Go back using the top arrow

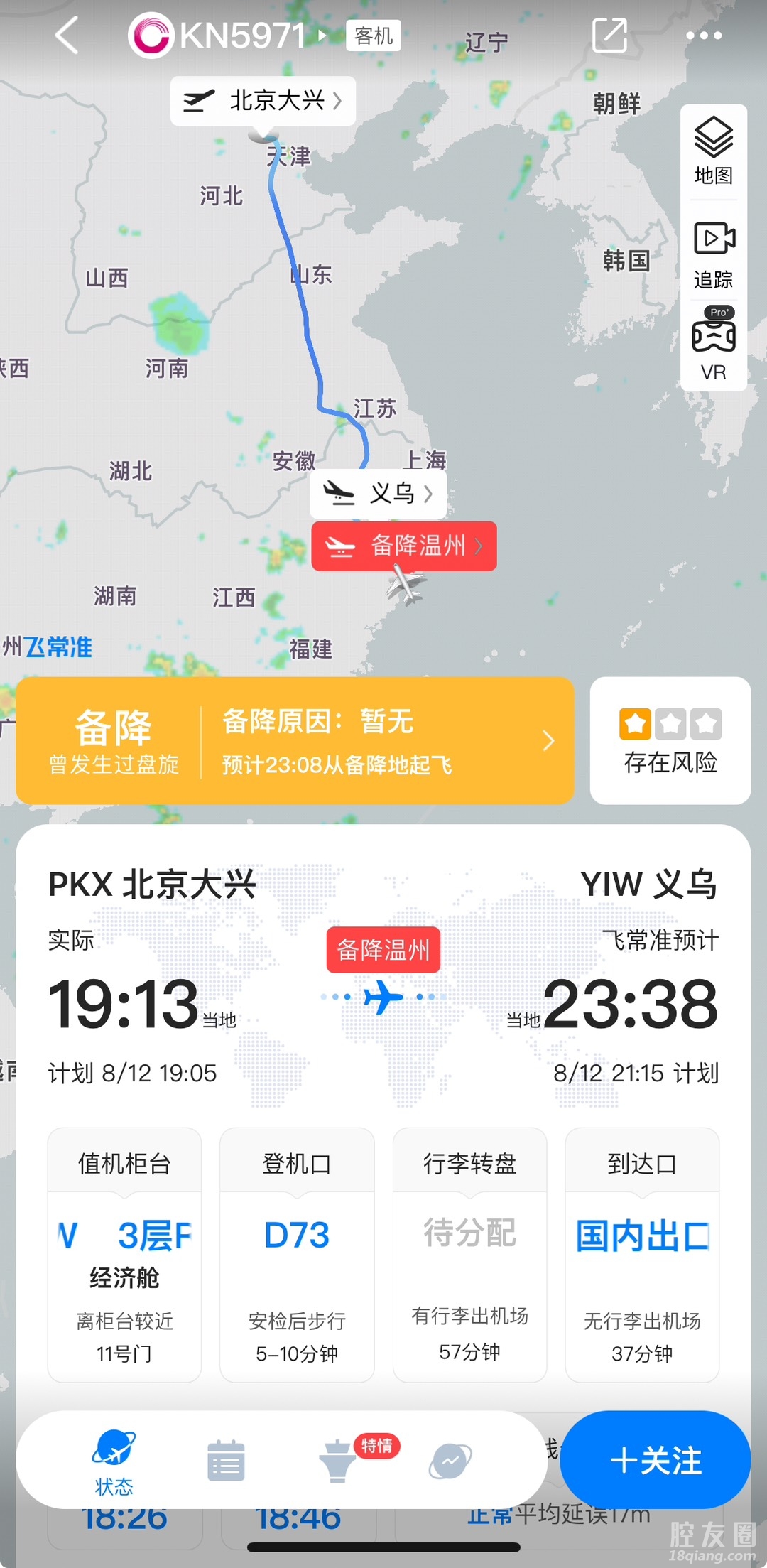pos(67,36)
